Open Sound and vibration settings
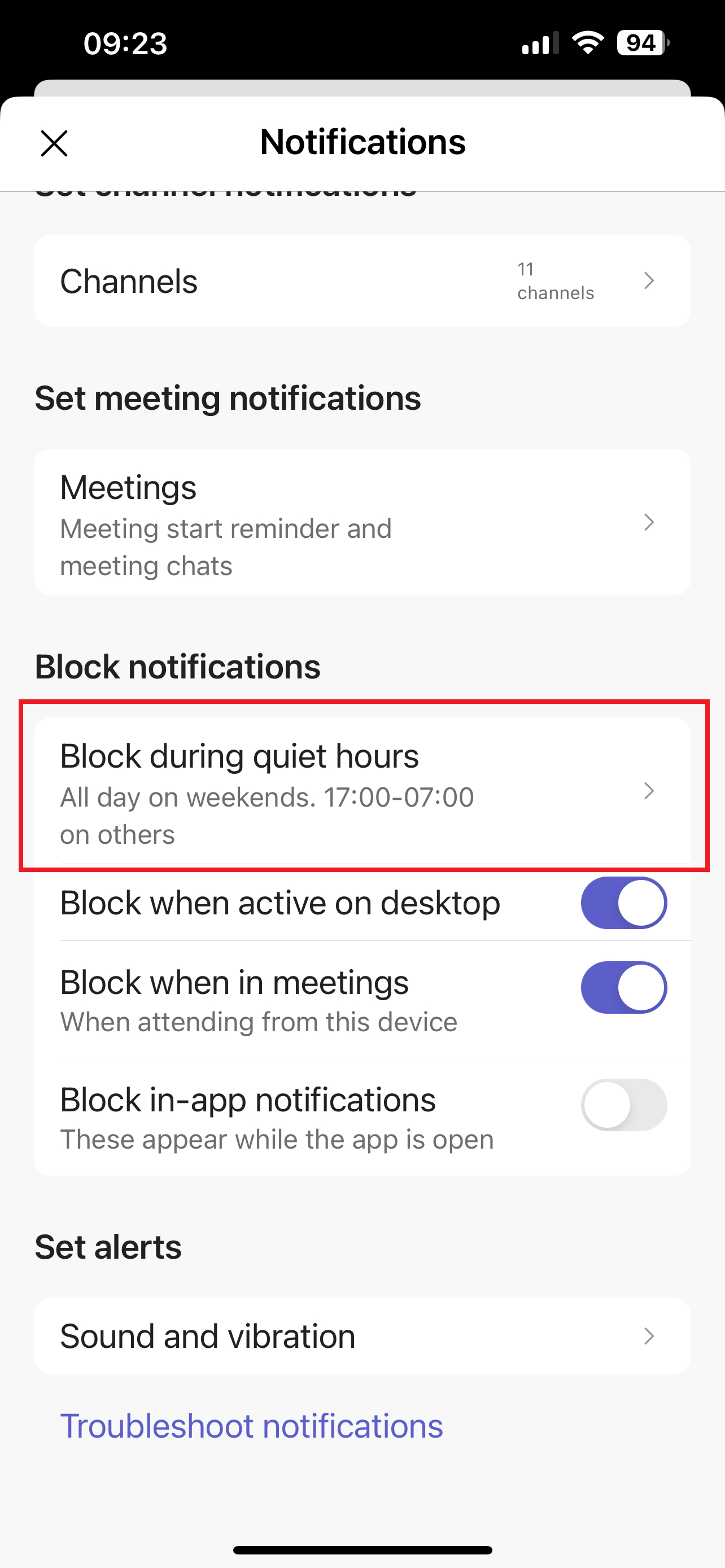The image size is (725, 1568). pyautogui.click(x=362, y=1337)
